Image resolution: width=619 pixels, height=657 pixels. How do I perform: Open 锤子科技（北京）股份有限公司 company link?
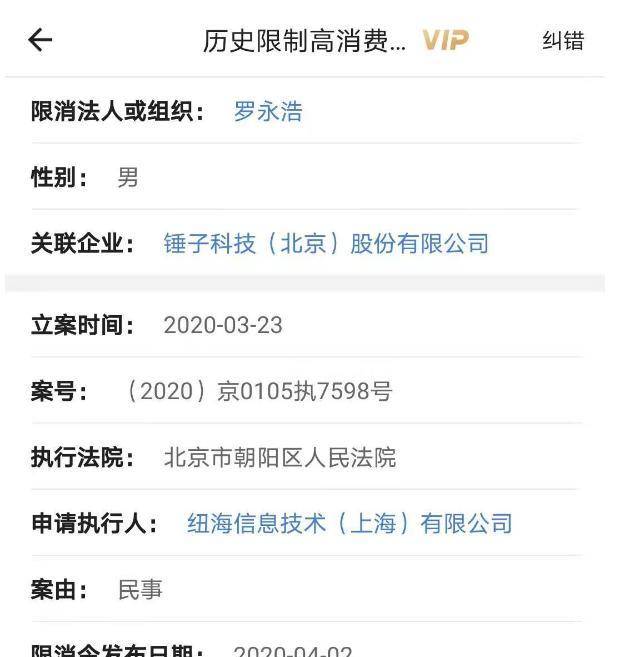coord(326,243)
